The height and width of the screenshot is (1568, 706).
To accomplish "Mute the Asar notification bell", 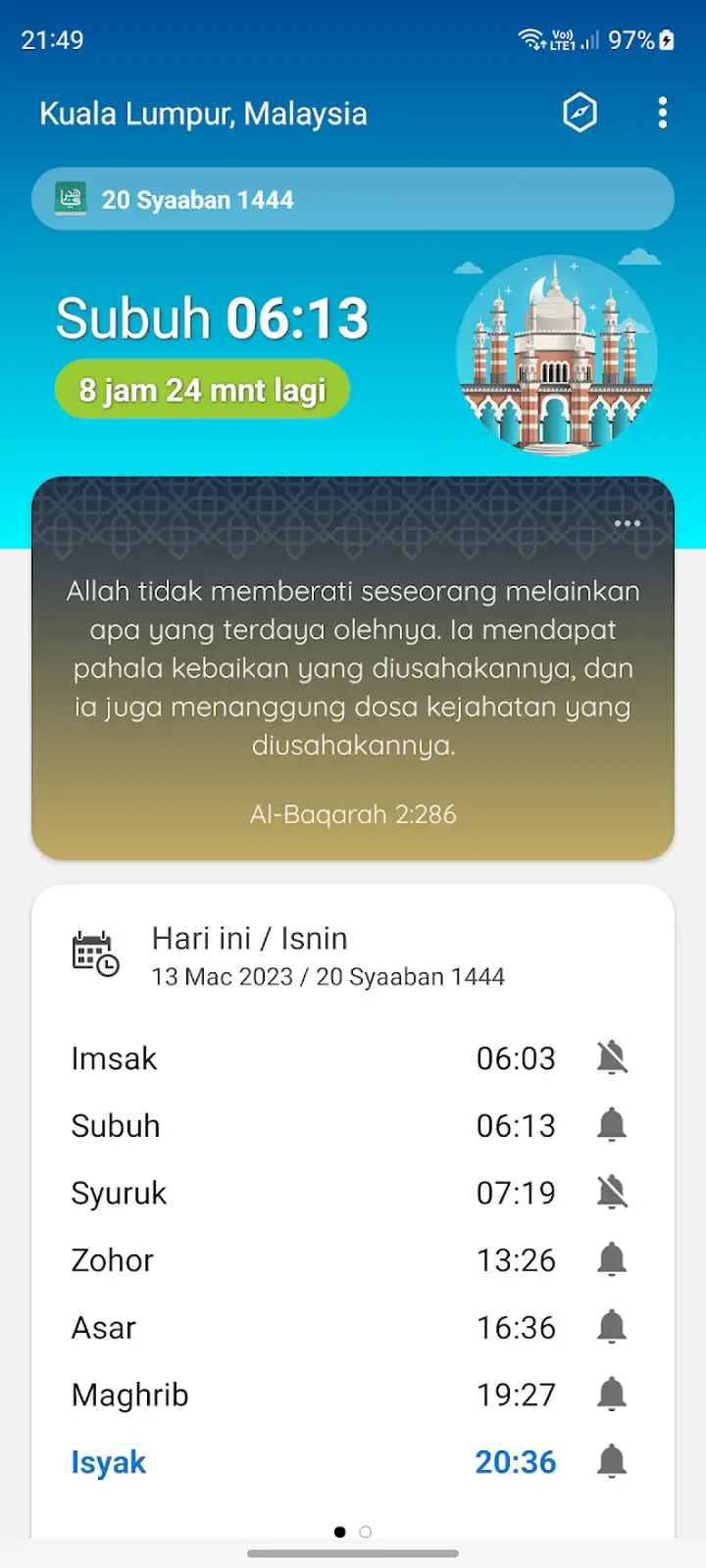I will pos(612,1327).
